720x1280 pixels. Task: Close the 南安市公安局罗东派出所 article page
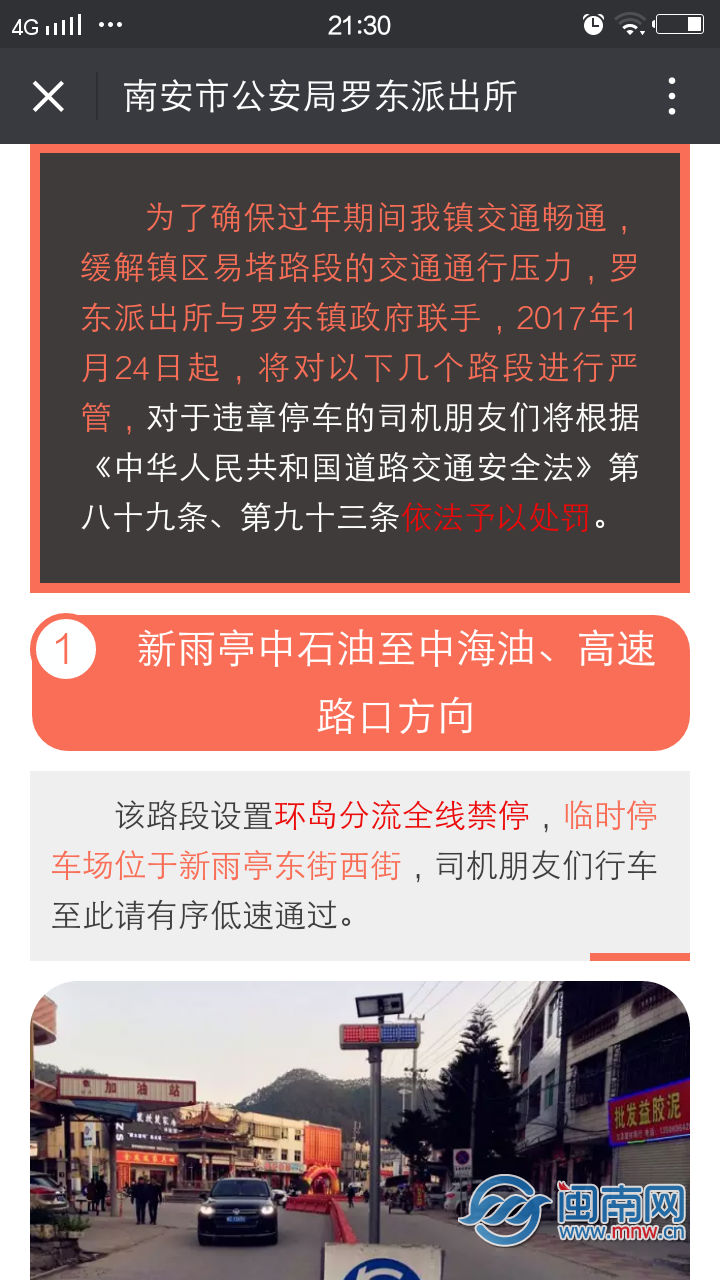tap(48, 97)
